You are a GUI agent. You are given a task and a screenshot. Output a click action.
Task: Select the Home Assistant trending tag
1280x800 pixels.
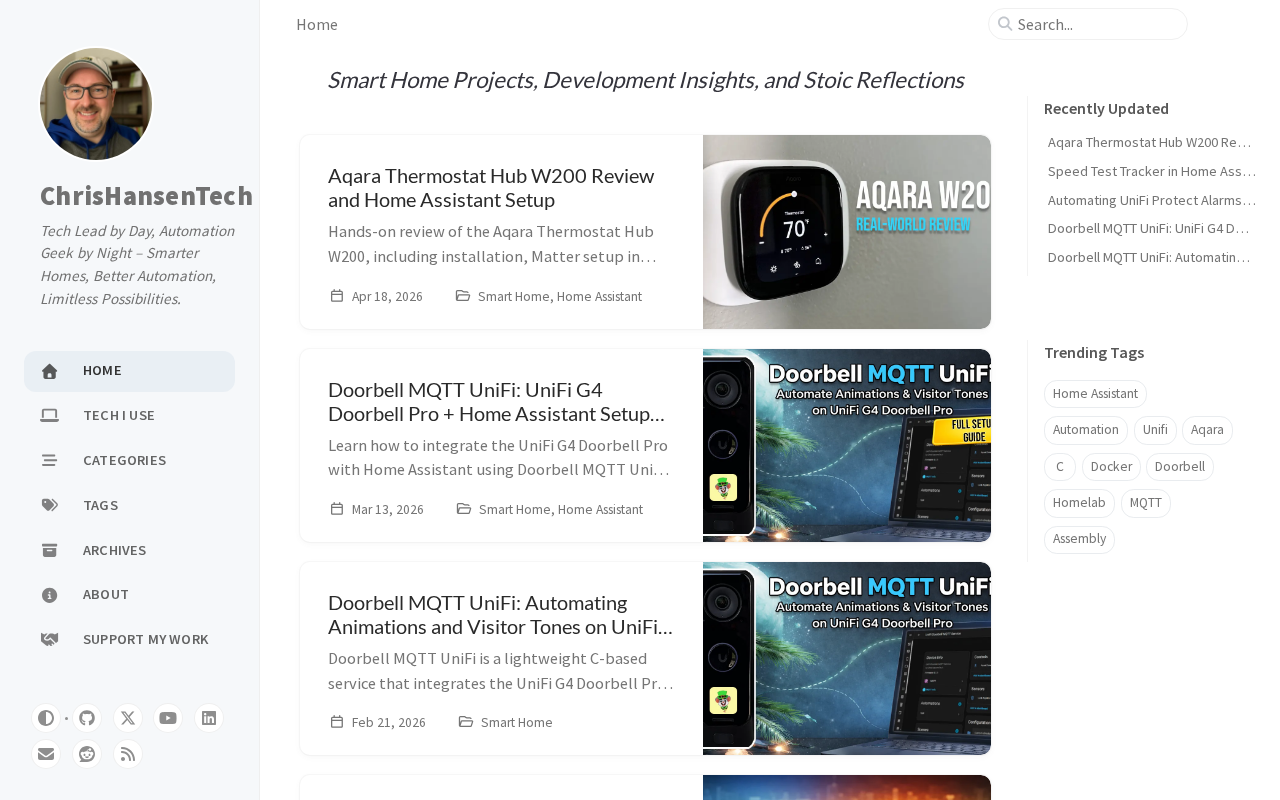(1095, 394)
